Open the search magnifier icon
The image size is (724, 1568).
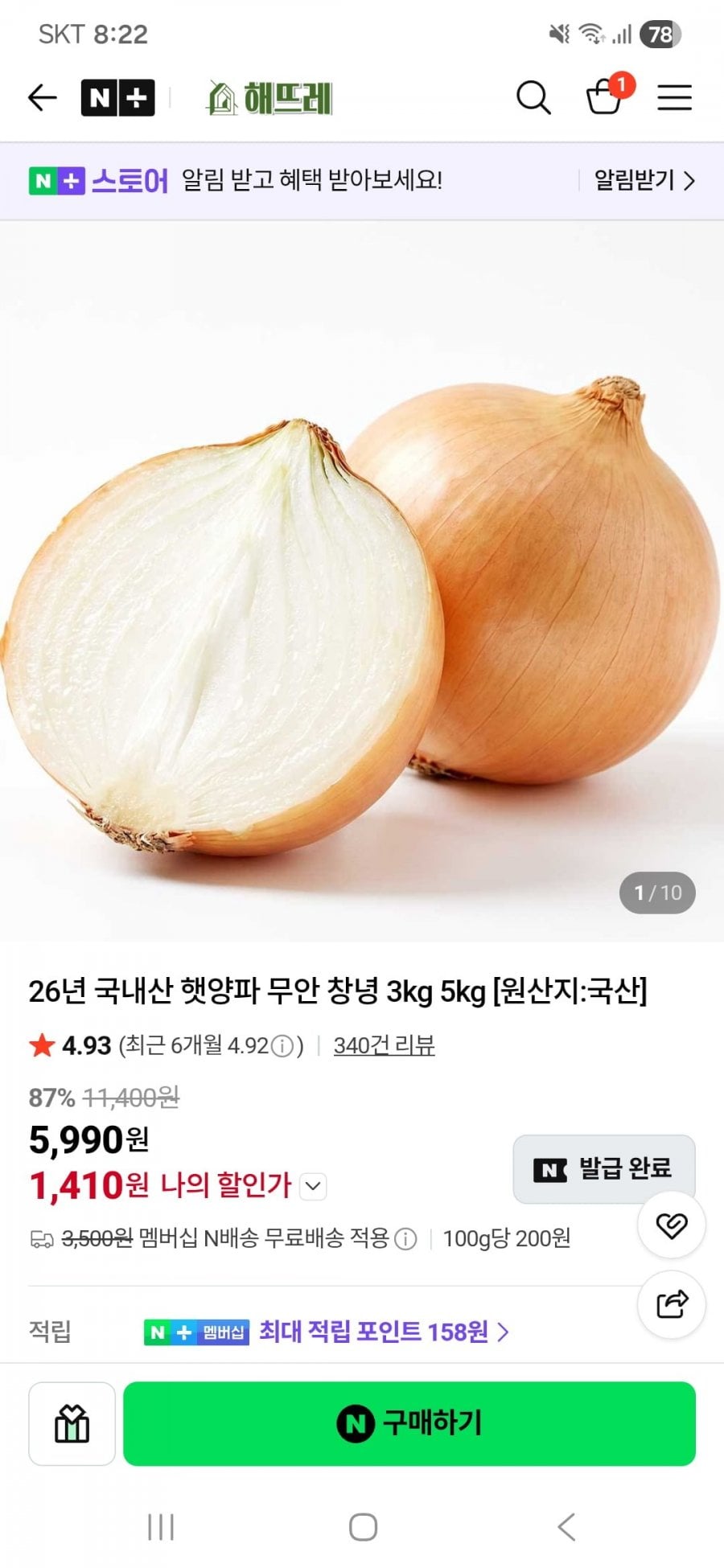533,98
